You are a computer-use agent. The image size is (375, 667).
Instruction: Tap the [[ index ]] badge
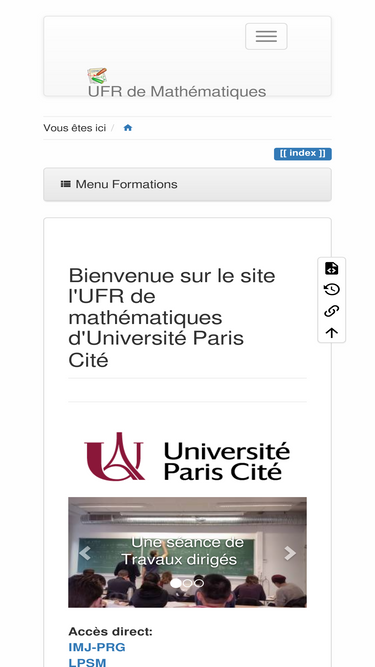coord(303,154)
